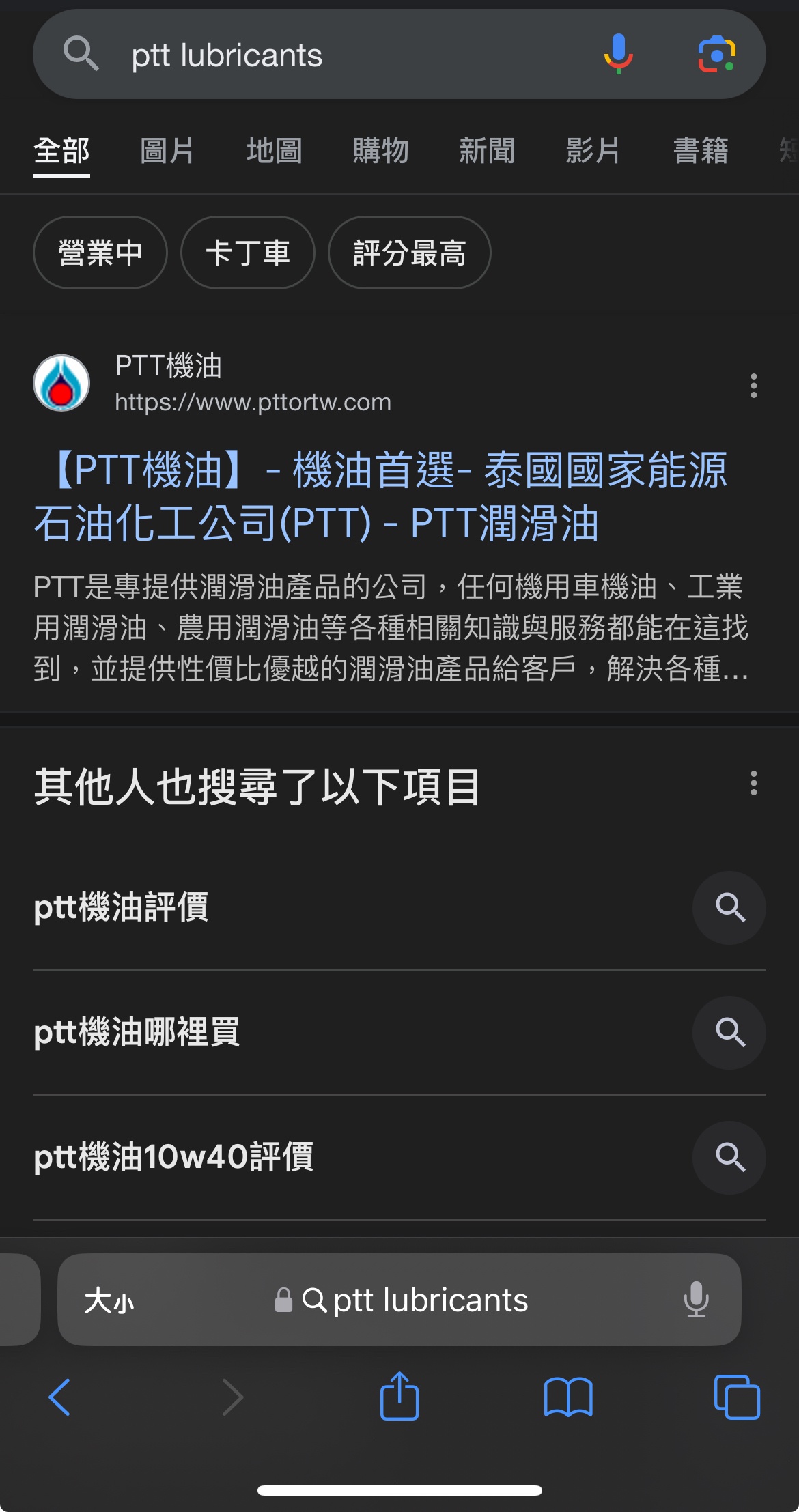Switch to the 書籍 tab

(701, 151)
